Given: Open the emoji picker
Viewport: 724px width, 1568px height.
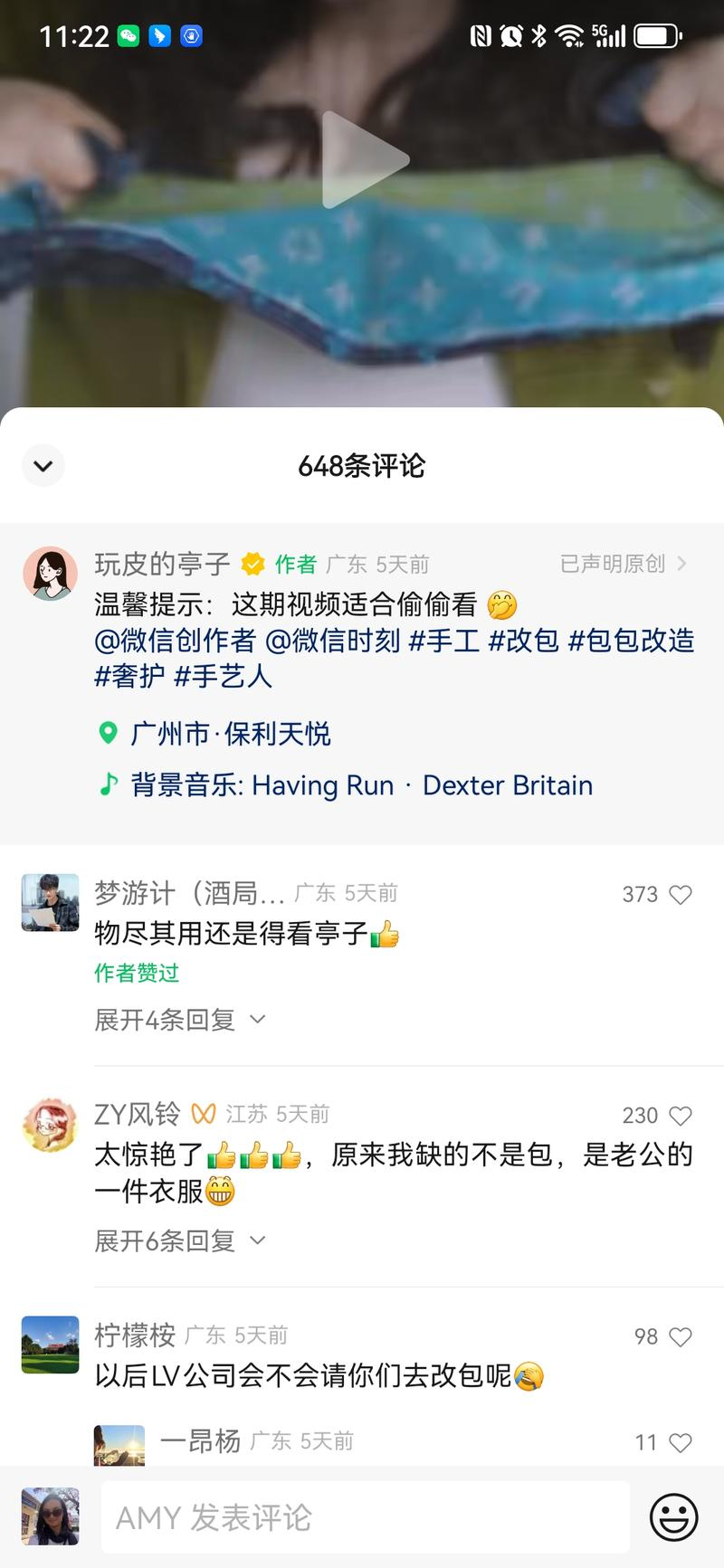Looking at the screenshot, I should click(x=674, y=1517).
